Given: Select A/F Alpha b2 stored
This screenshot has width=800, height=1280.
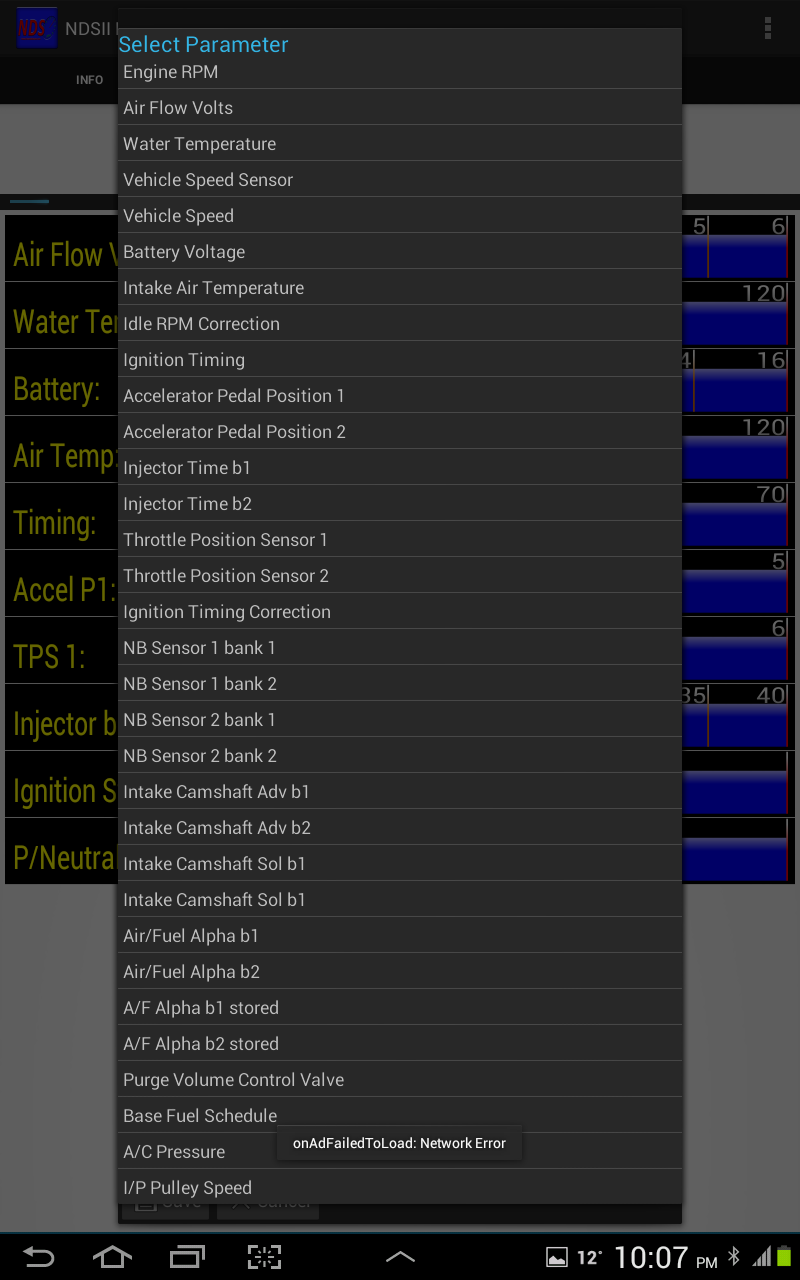Looking at the screenshot, I should 400,1044.
